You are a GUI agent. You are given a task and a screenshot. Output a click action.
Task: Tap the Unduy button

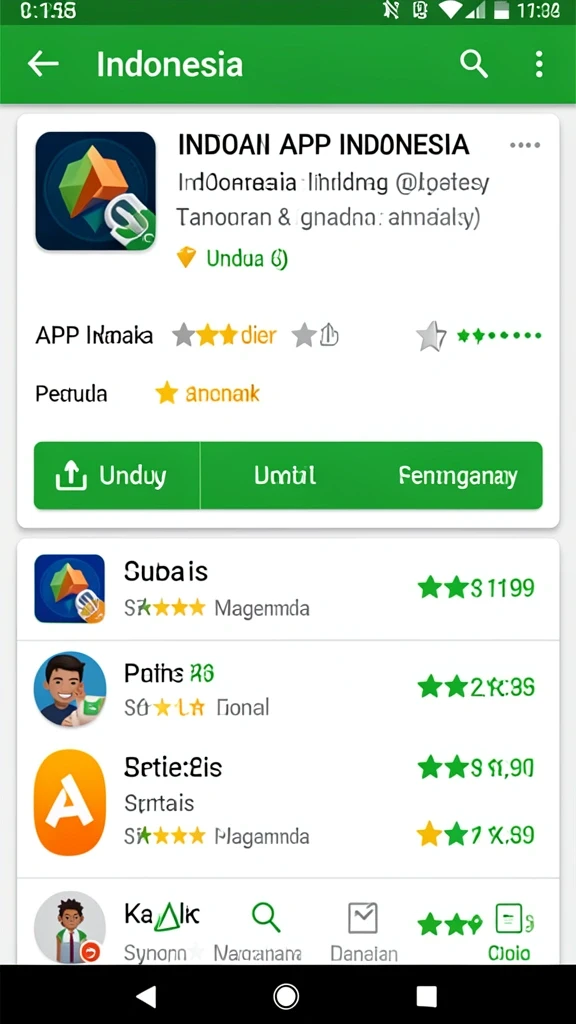(117, 475)
